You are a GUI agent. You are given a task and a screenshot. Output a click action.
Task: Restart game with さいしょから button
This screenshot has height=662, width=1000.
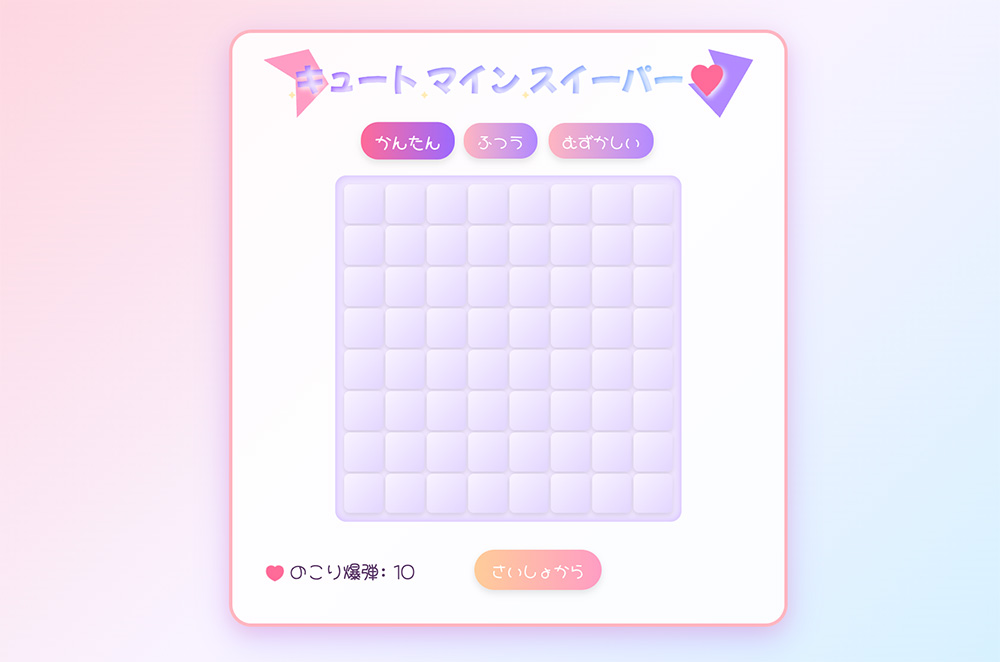coord(538,570)
